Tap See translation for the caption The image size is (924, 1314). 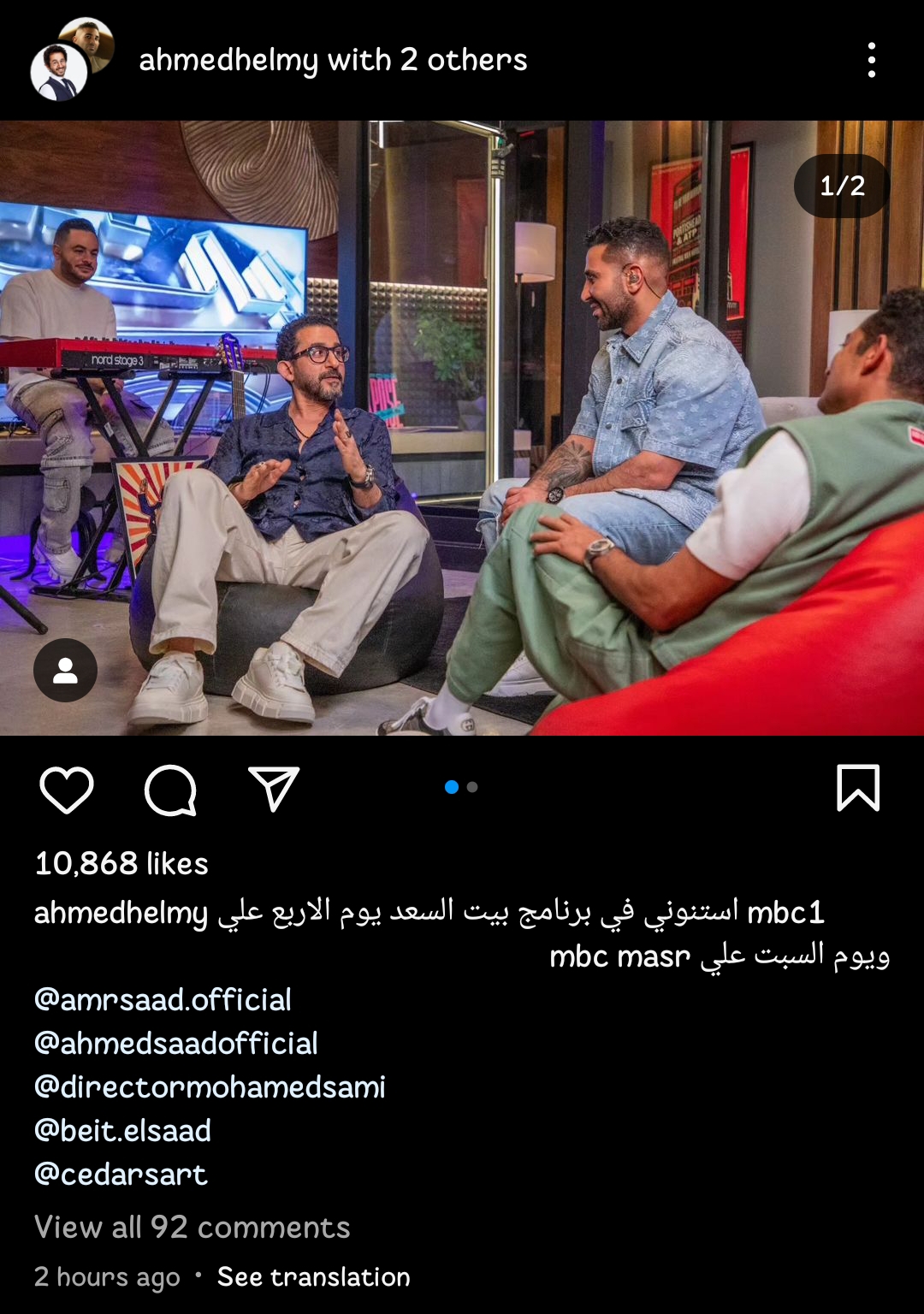pos(313,1277)
